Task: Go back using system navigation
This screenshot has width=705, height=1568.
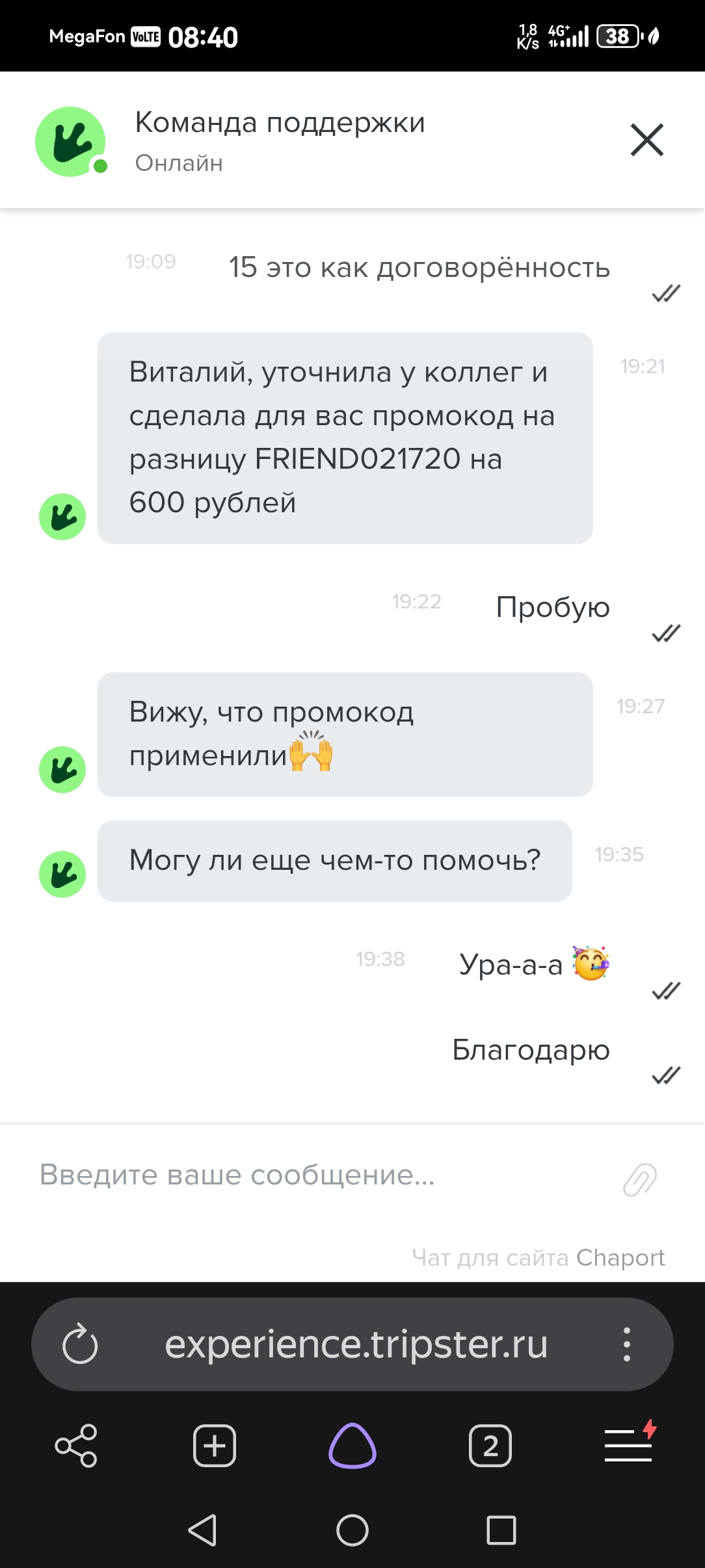Action: tap(202, 1530)
